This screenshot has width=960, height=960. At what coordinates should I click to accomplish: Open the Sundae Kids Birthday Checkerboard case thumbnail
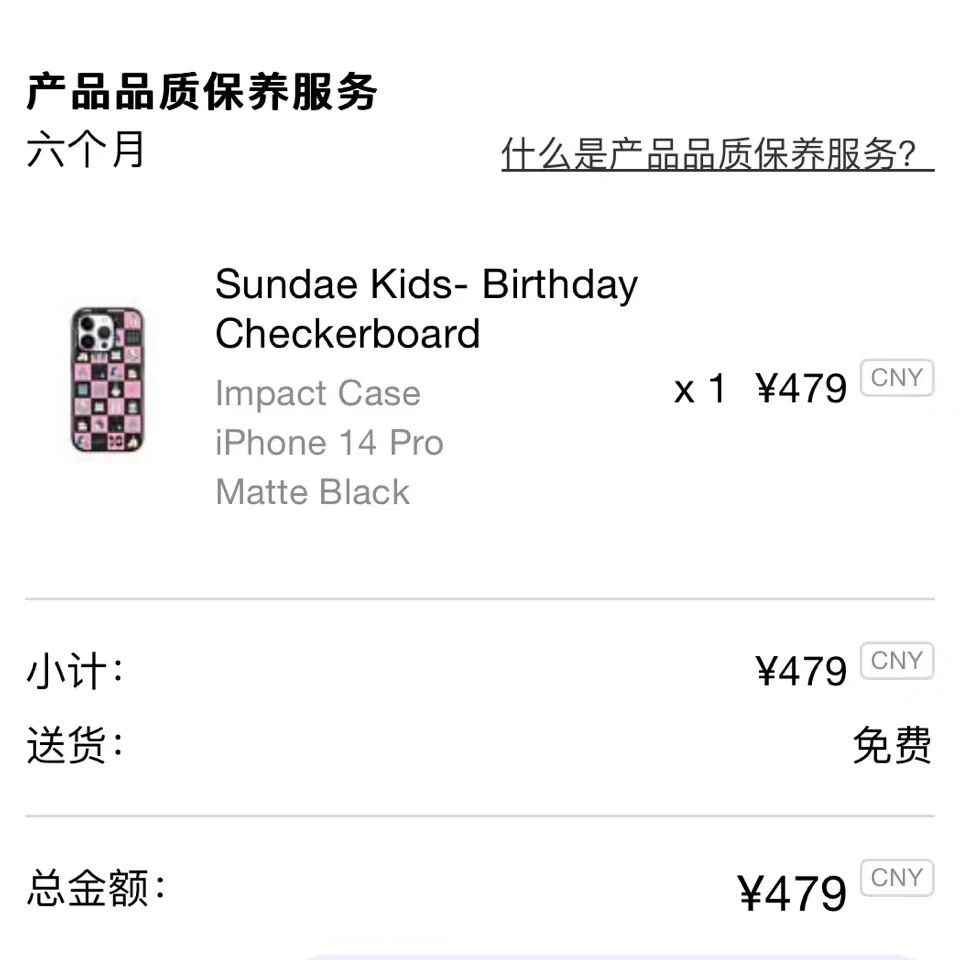(x=107, y=379)
